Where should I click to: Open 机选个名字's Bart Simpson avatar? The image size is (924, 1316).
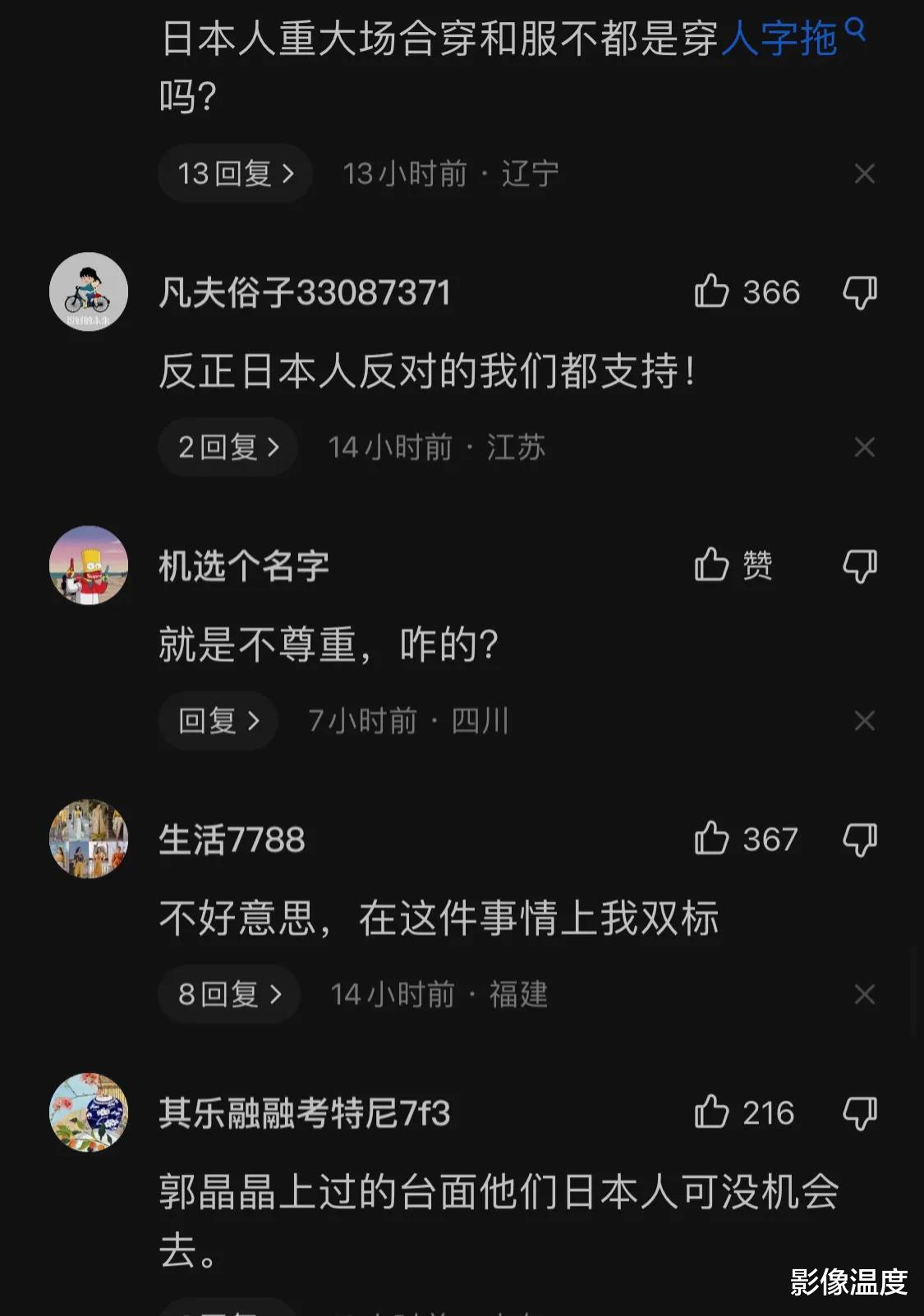click(x=89, y=565)
